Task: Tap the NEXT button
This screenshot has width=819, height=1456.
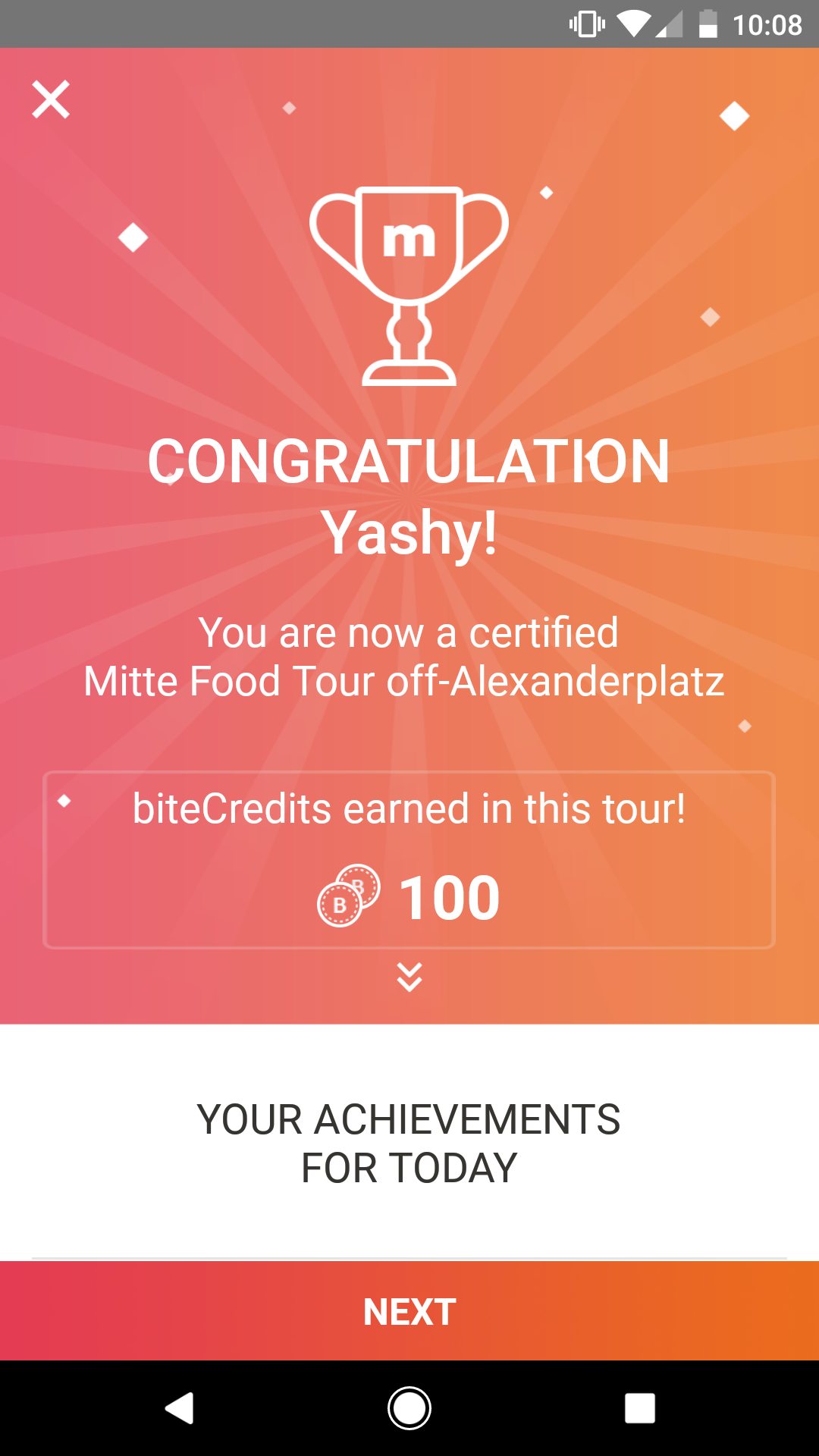Action: pyautogui.click(x=409, y=1310)
